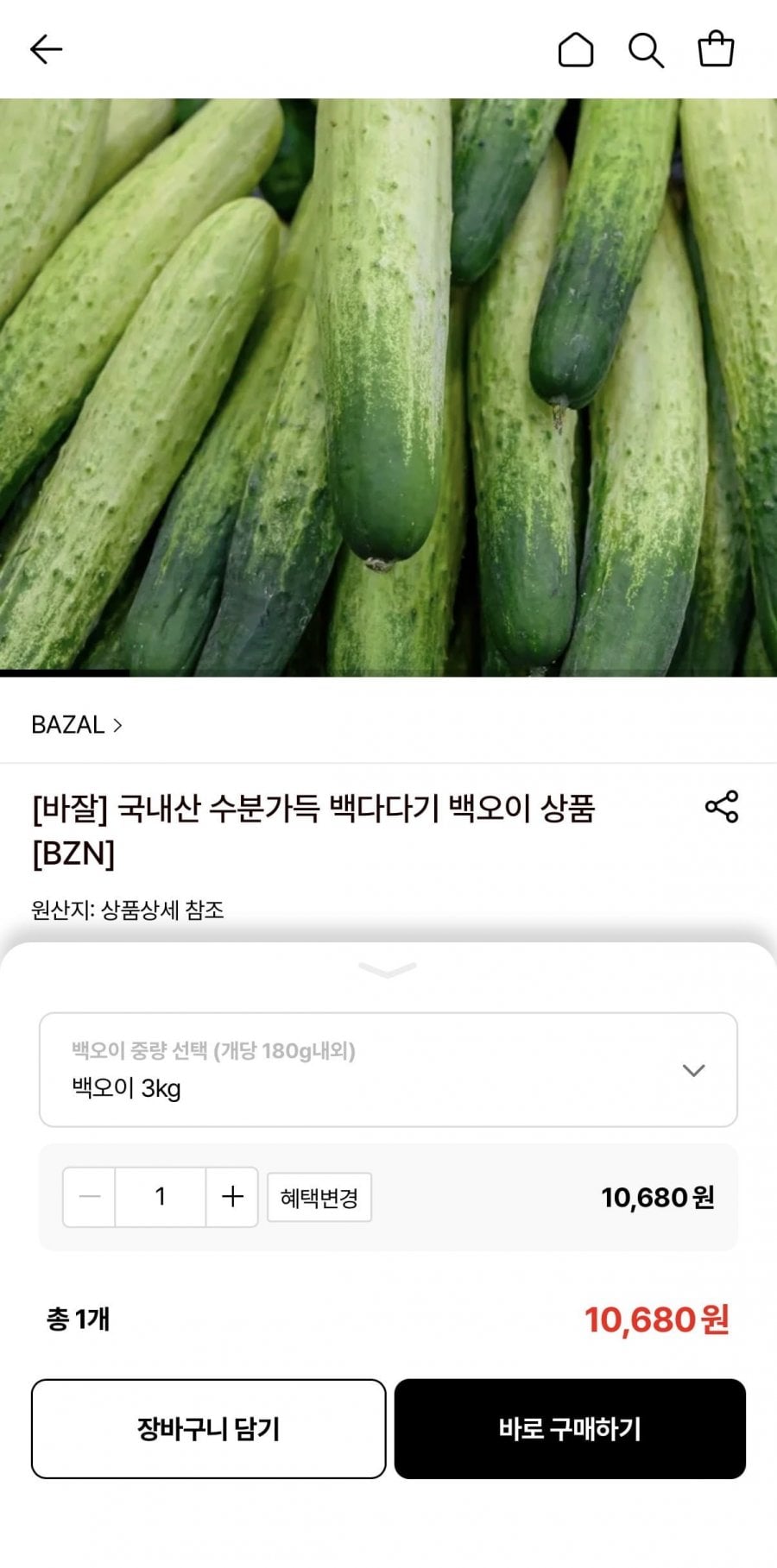Add to cart with 장바구니 담기

[208, 1429]
